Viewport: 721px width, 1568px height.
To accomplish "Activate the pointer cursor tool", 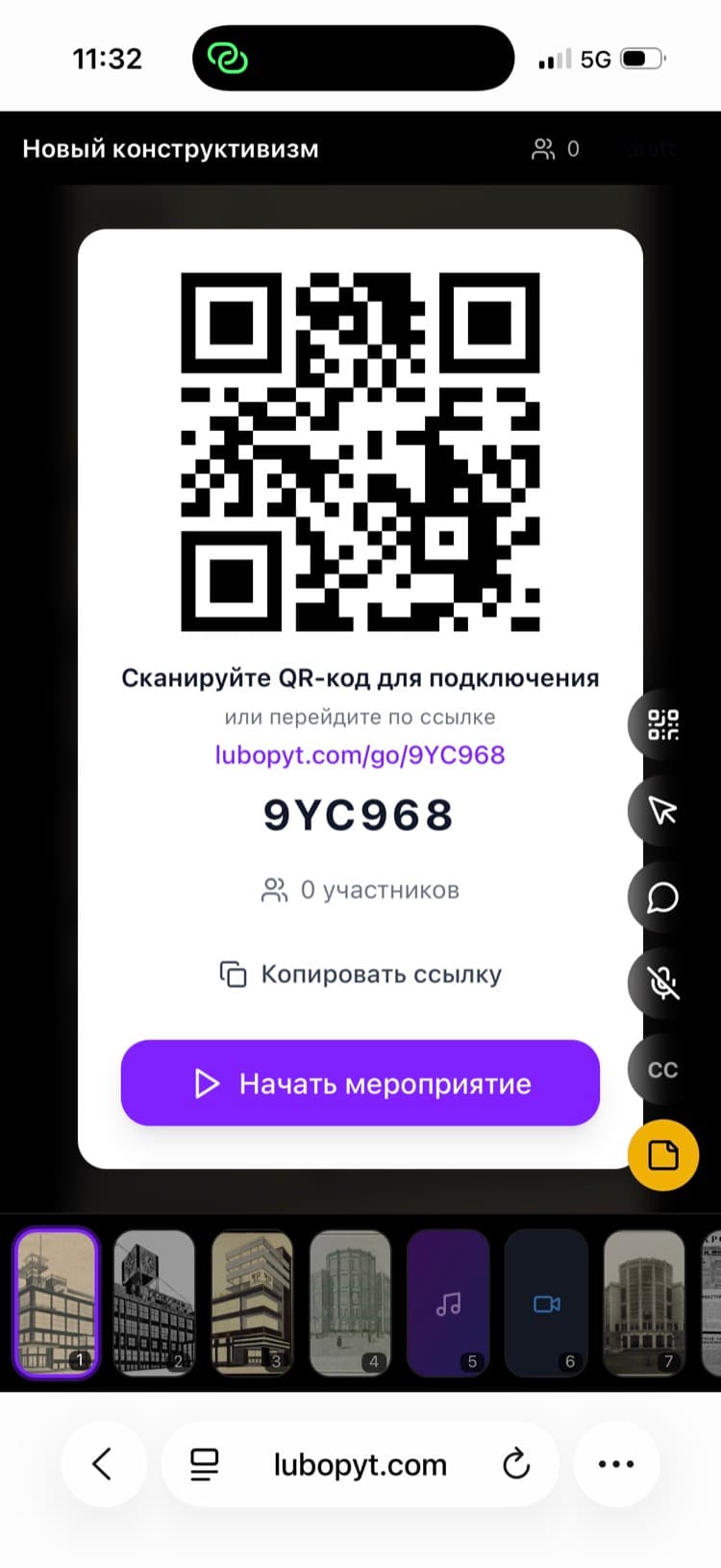I will click(x=662, y=811).
